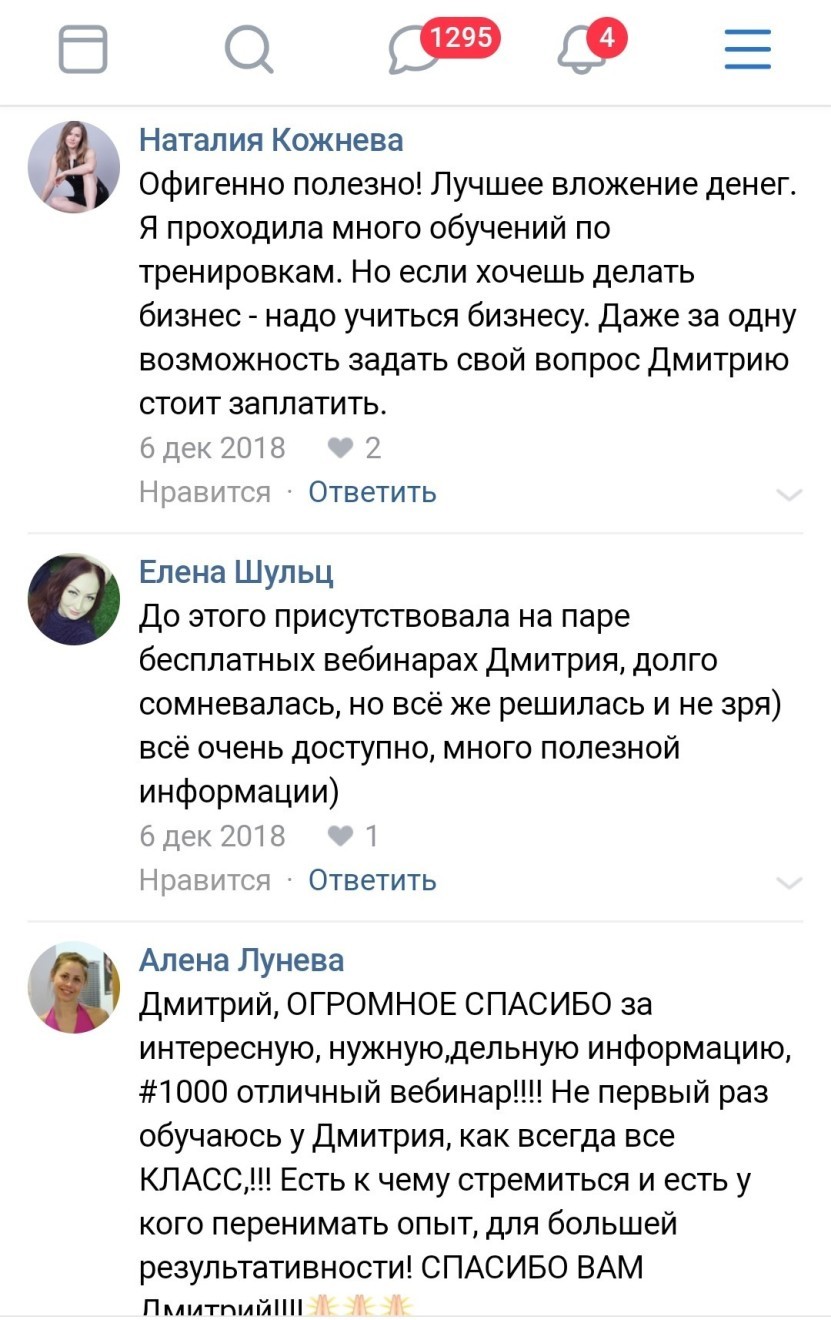Like Елена Шульц's comment via Нравится
831x1320 pixels.
[x=205, y=880]
